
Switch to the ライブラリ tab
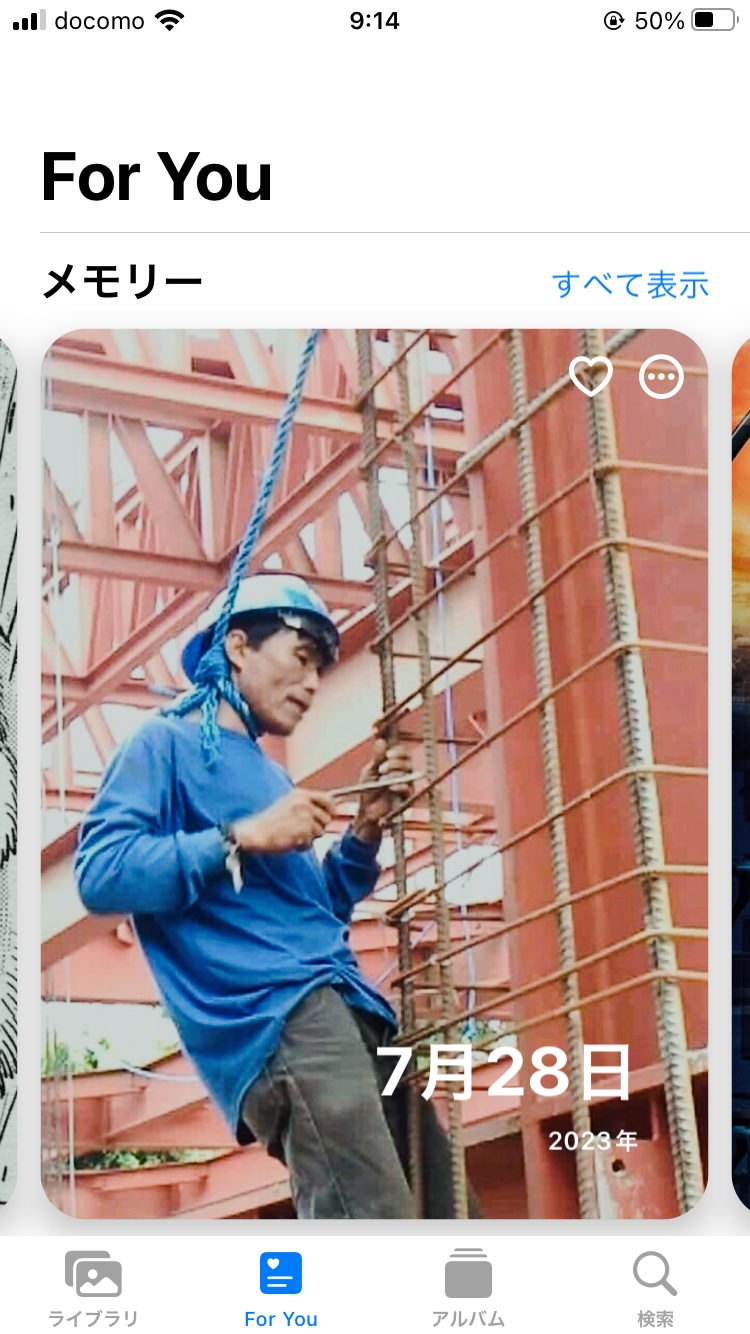point(93,1288)
